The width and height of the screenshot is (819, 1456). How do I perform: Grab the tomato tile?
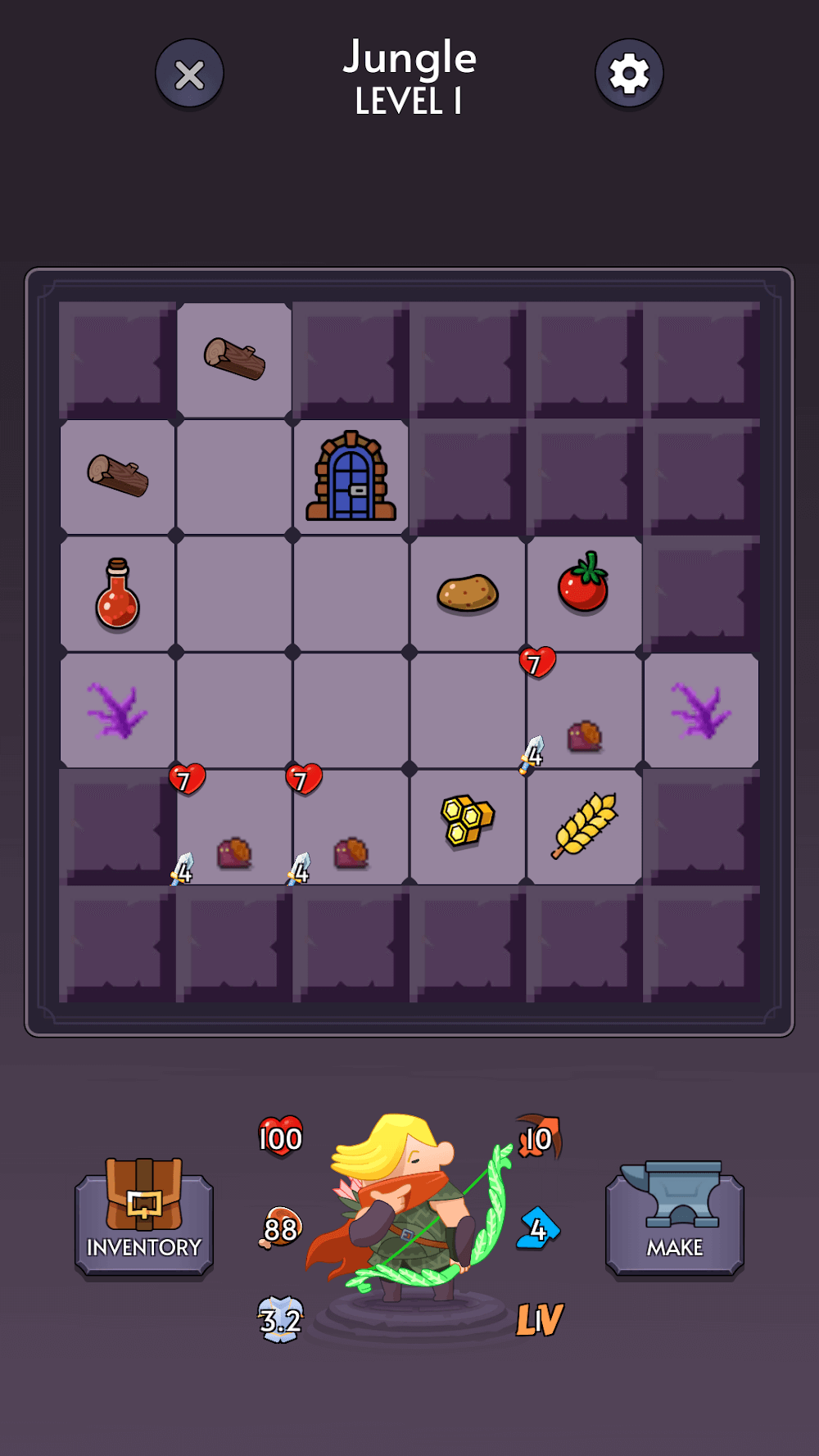pos(584,585)
